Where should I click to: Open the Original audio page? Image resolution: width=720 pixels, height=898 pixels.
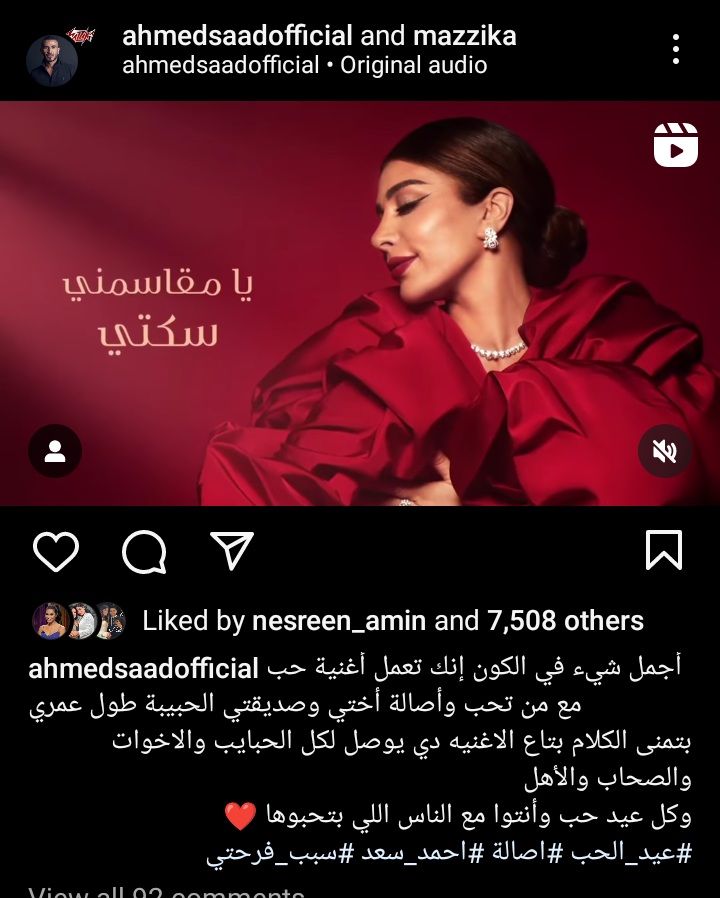tap(413, 66)
